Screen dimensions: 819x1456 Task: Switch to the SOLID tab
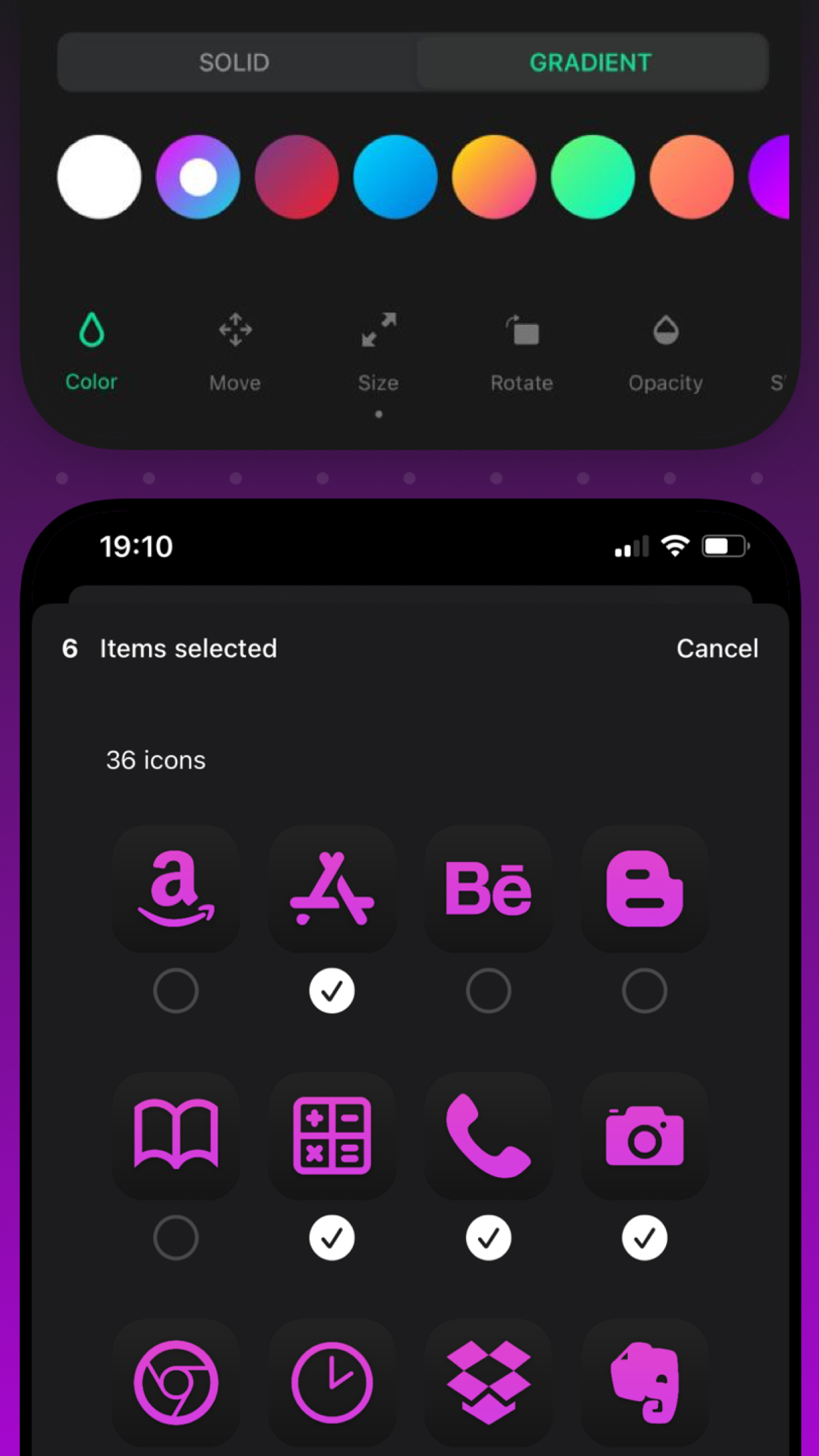[x=234, y=62]
